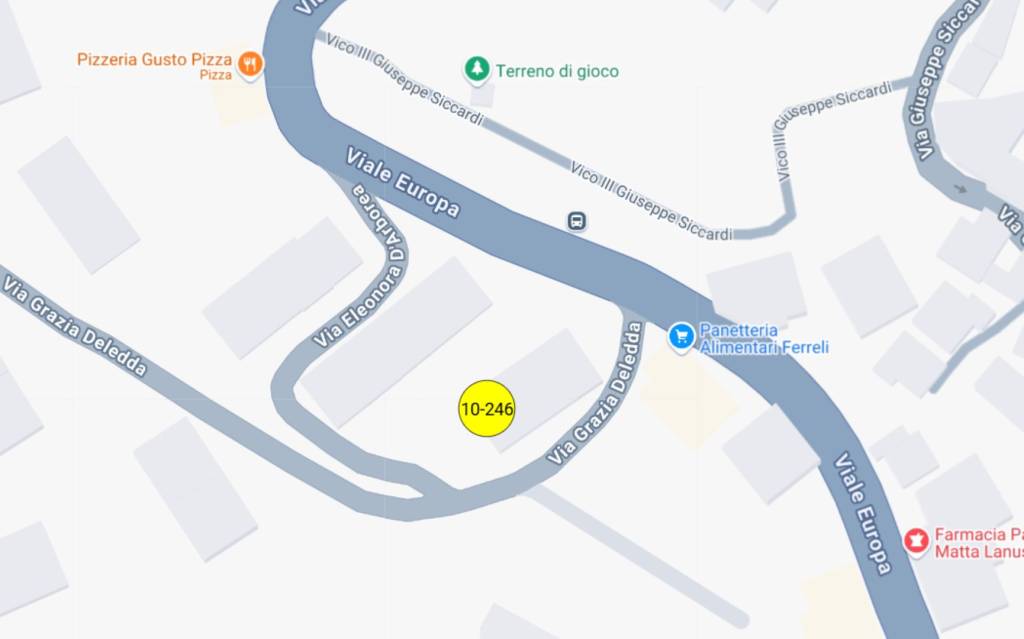The height and width of the screenshot is (639, 1024).
Task: Tap the bus stop icon on Viale Europa
Action: click(577, 221)
